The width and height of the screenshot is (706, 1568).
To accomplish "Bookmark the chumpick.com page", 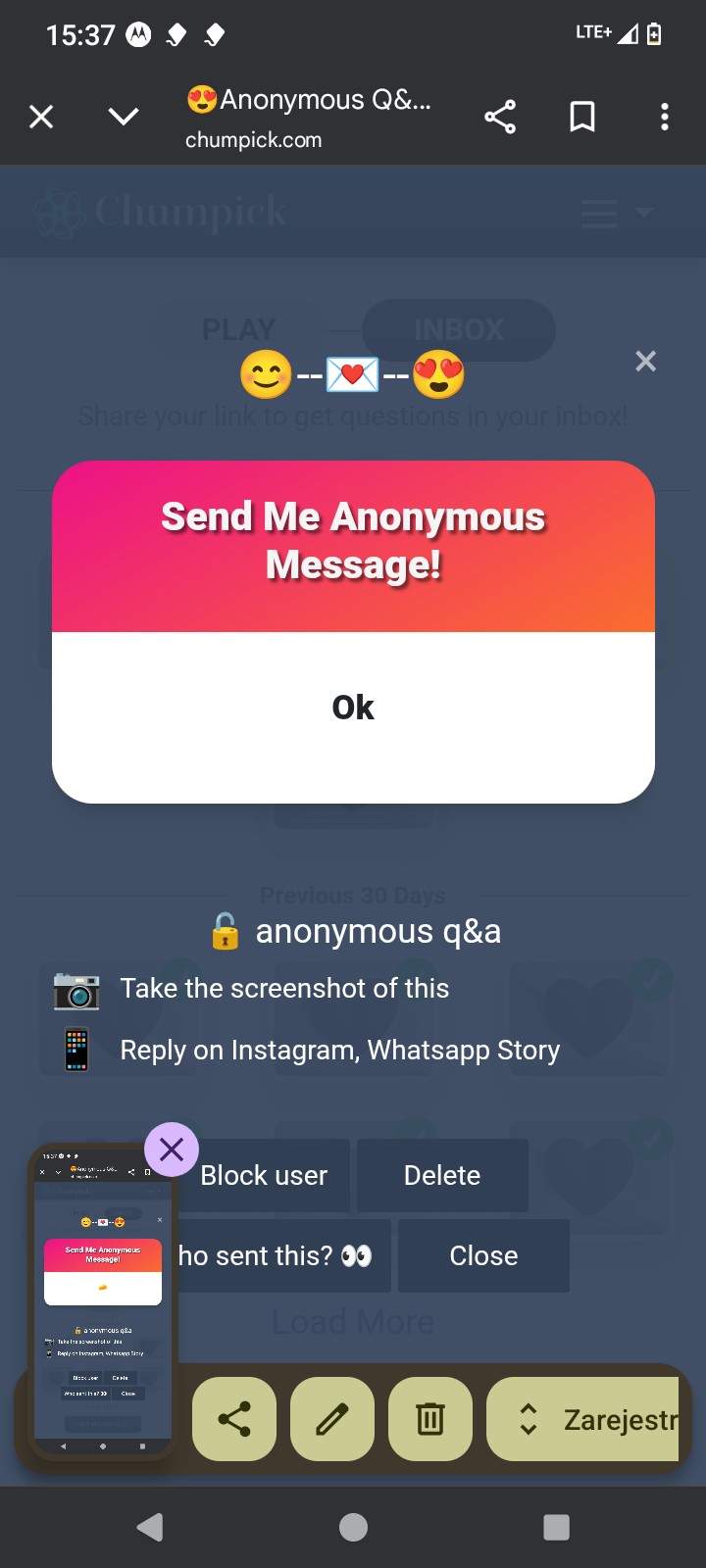I will (x=582, y=118).
